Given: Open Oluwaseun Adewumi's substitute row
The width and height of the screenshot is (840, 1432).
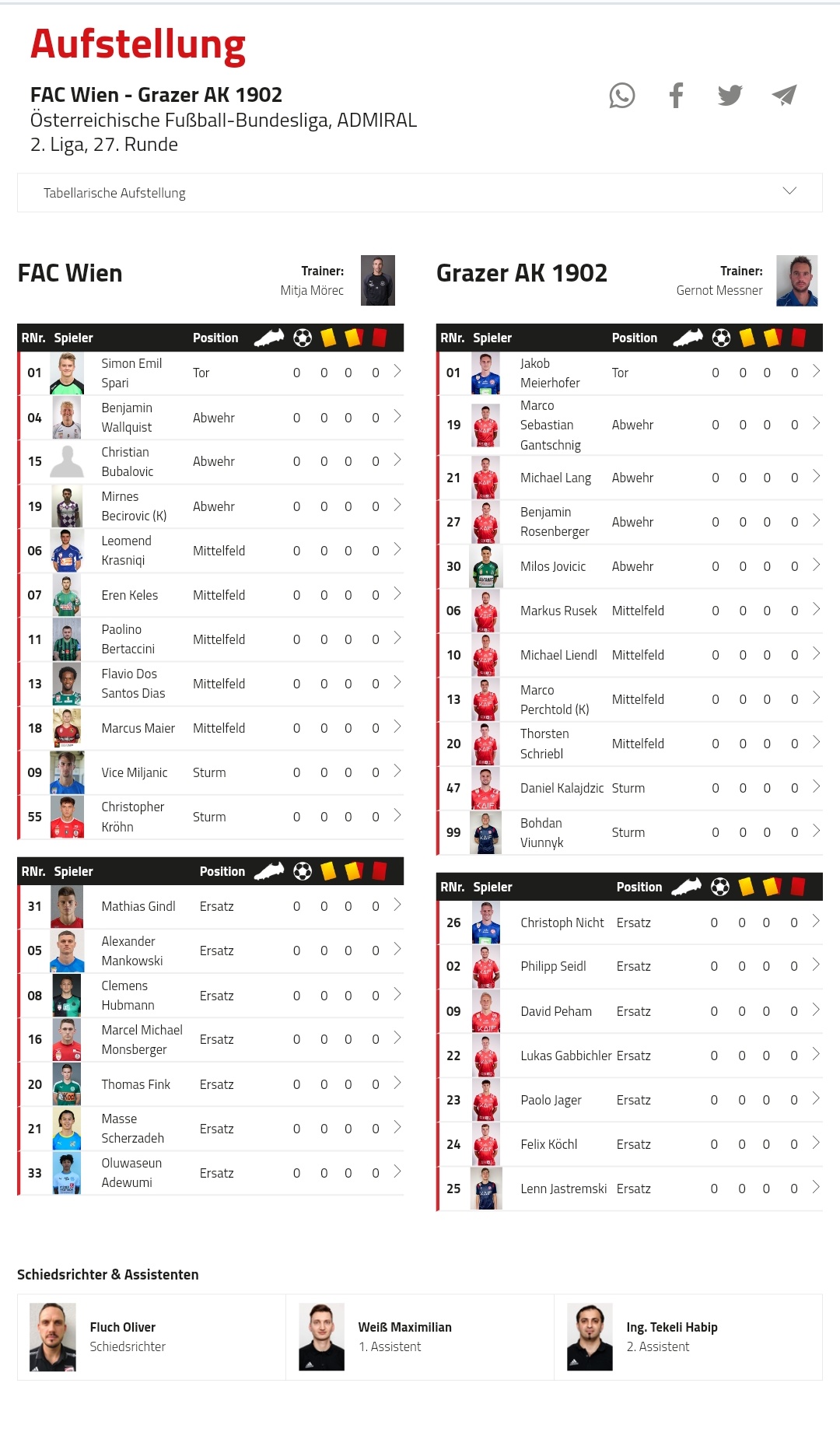Looking at the screenshot, I should click(x=211, y=1173).
